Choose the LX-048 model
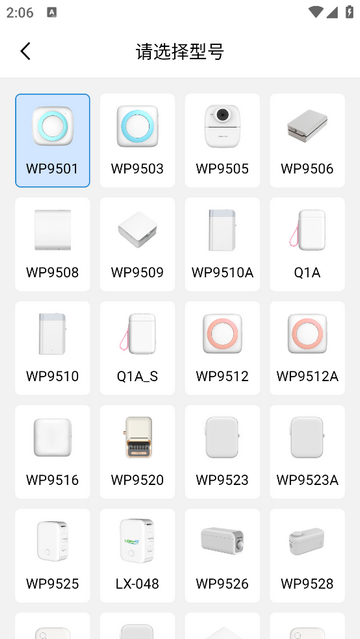Screen dimensions: 360x639 pyautogui.click(x=137, y=555)
